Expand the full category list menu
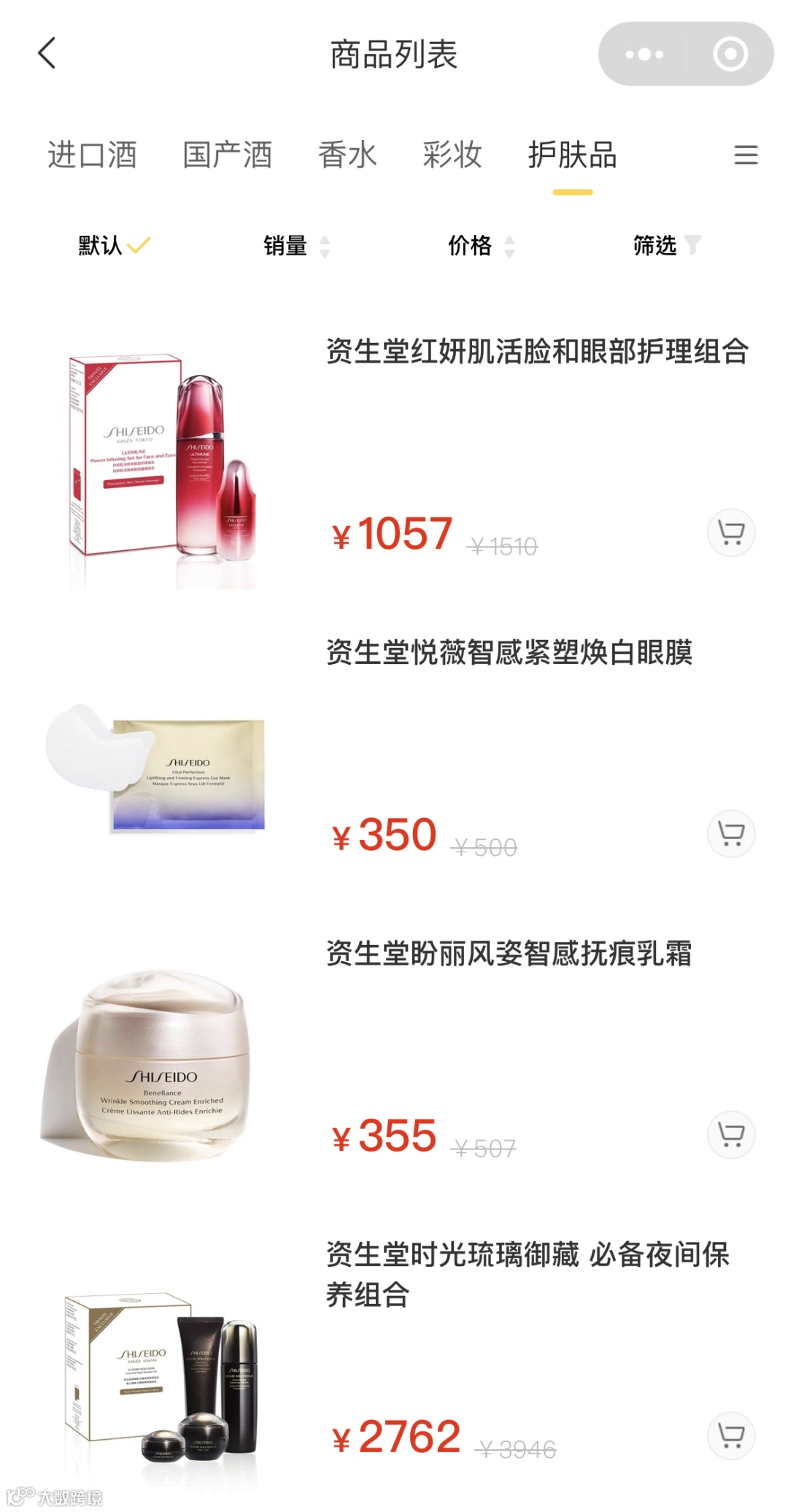Screen dimensions: 788x1512 point(746,155)
